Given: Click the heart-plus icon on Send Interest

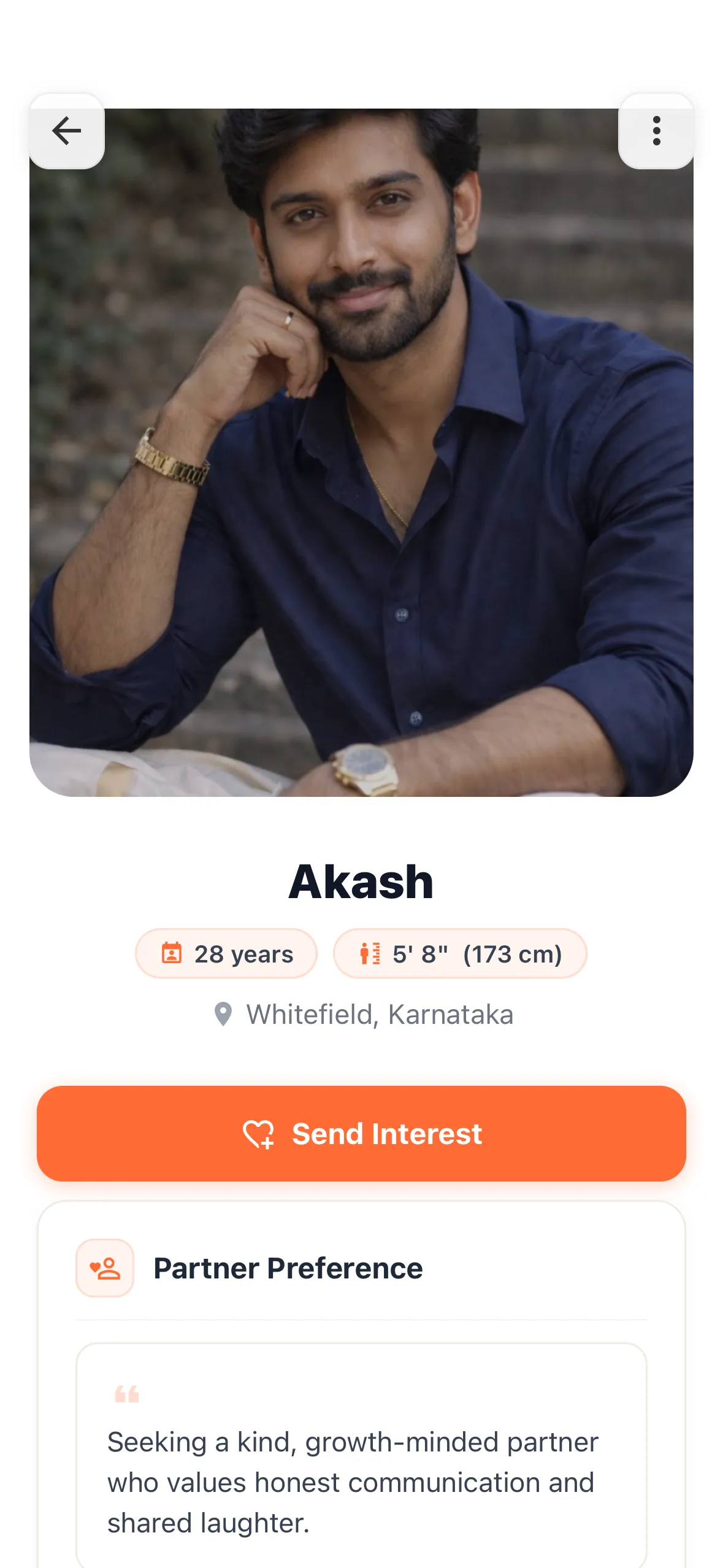Looking at the screenshot, I should pyautogui.click(x=260, y=1134).
